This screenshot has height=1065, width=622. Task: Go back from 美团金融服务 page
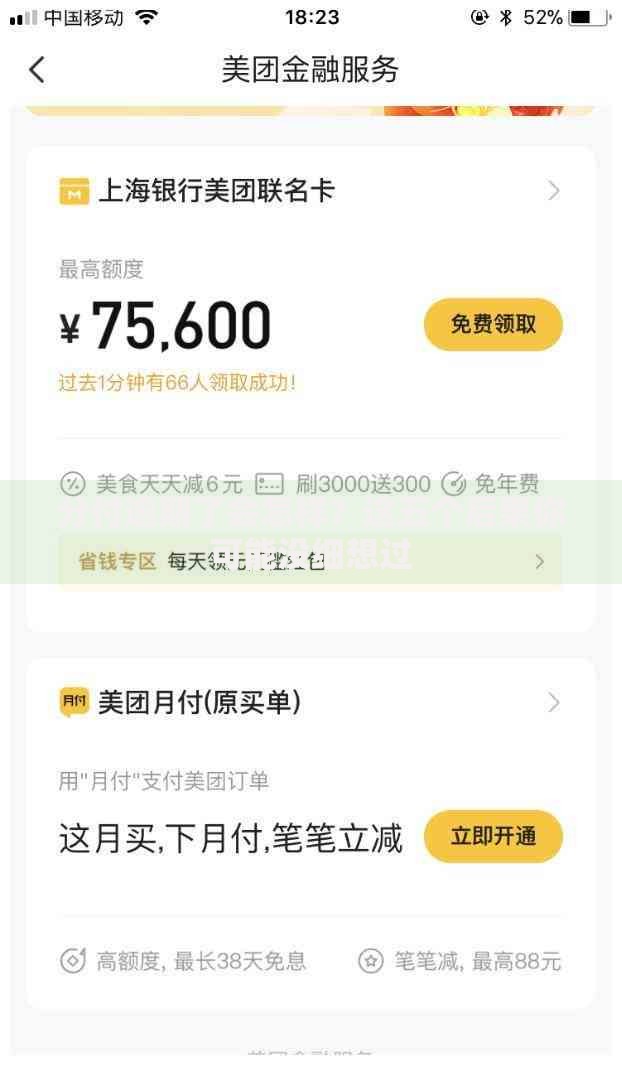click(x=37, y=69)
